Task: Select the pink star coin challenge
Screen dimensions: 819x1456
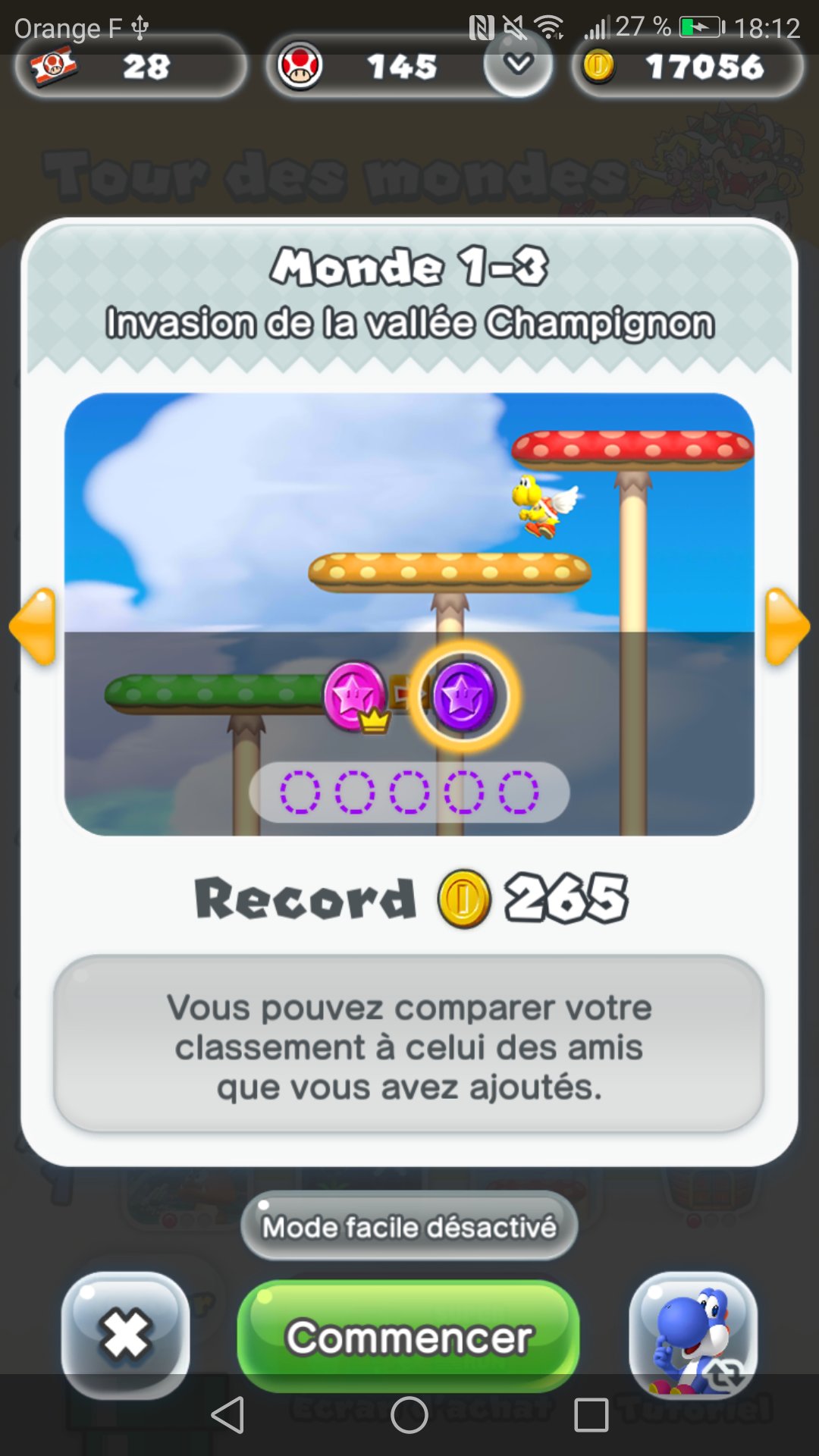Action: tap(354, 695)
